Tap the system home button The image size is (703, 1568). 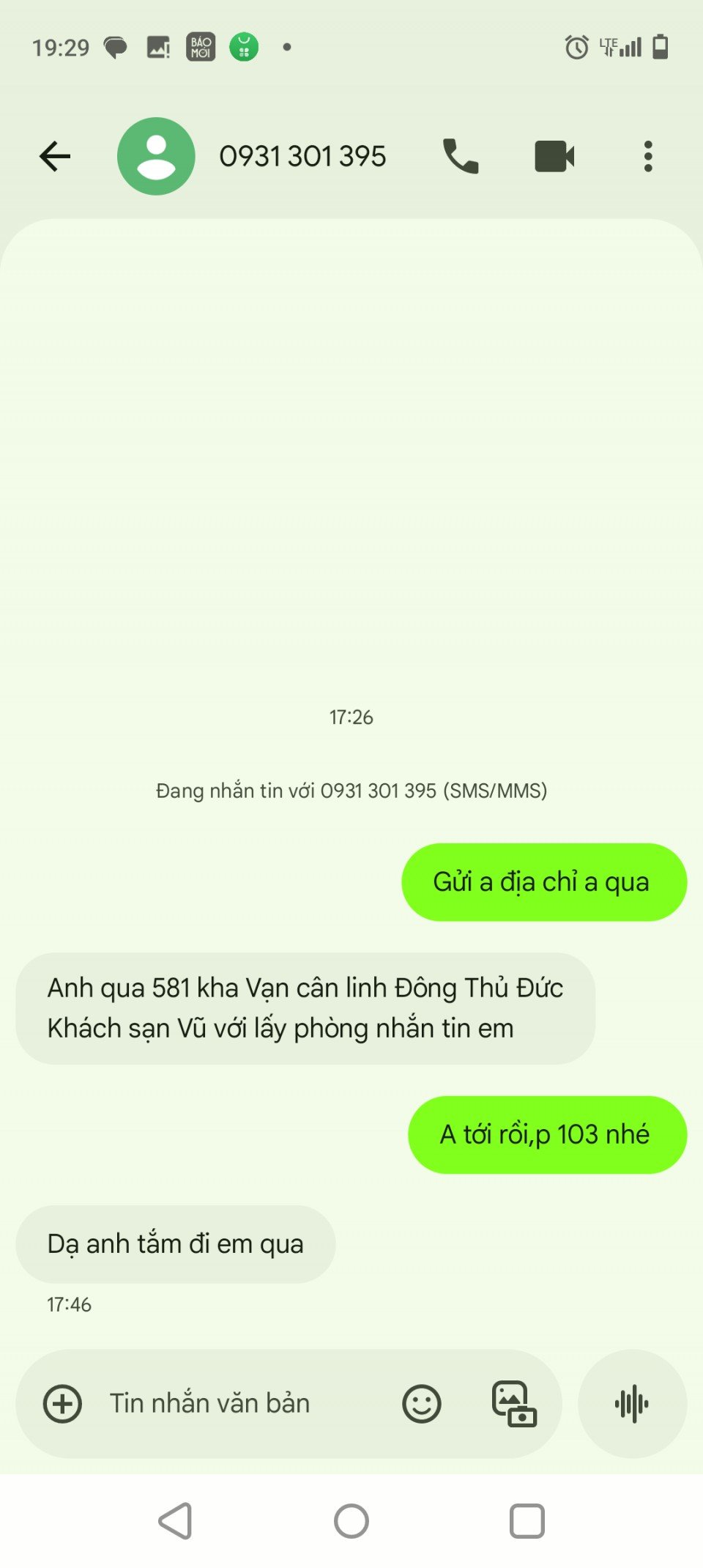(x=351, y=1521)
